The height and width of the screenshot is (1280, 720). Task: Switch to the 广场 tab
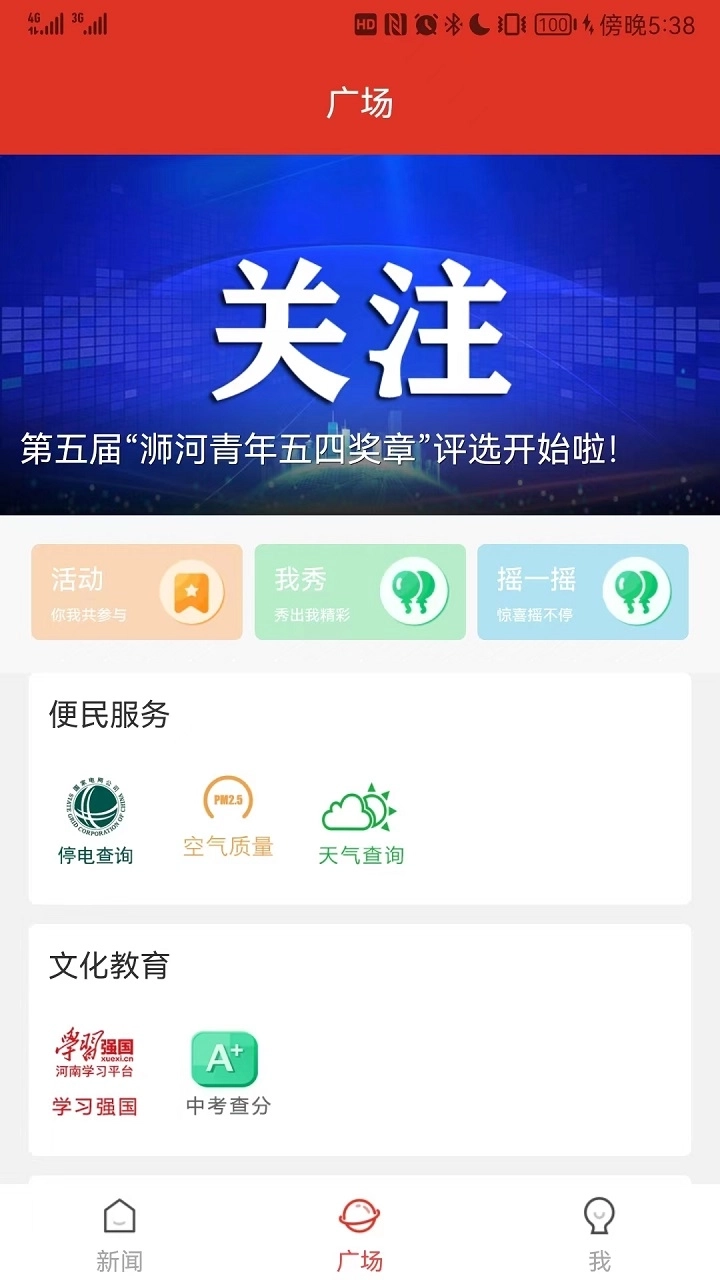359,1232
